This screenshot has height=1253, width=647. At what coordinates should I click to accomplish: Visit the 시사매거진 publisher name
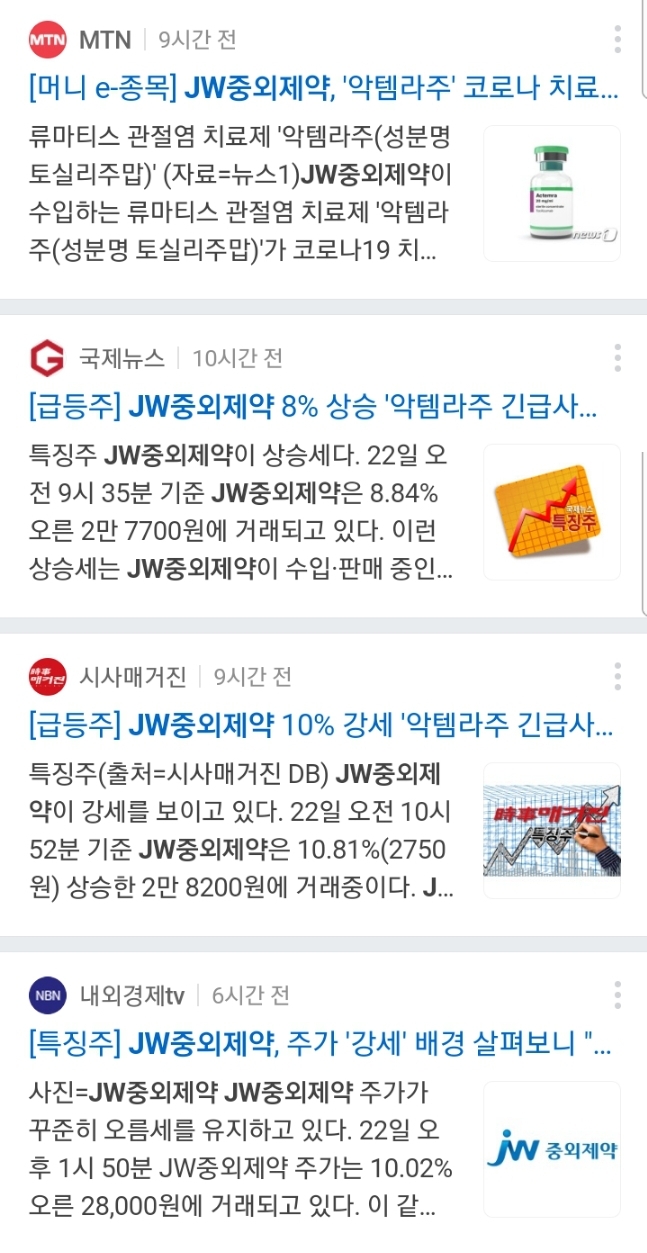pyautogui.click(x=133, y=677)
